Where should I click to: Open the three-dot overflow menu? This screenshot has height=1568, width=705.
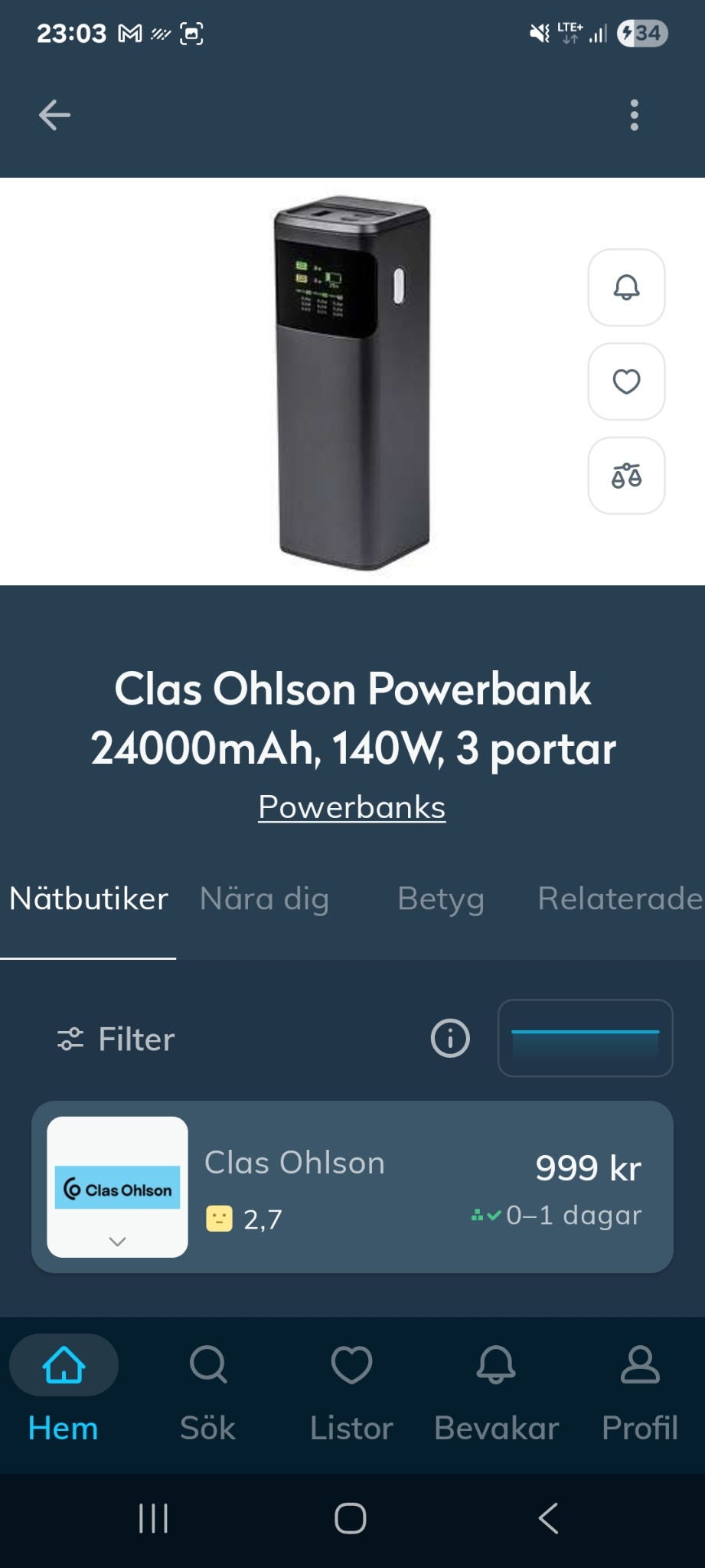coord(634,116)
